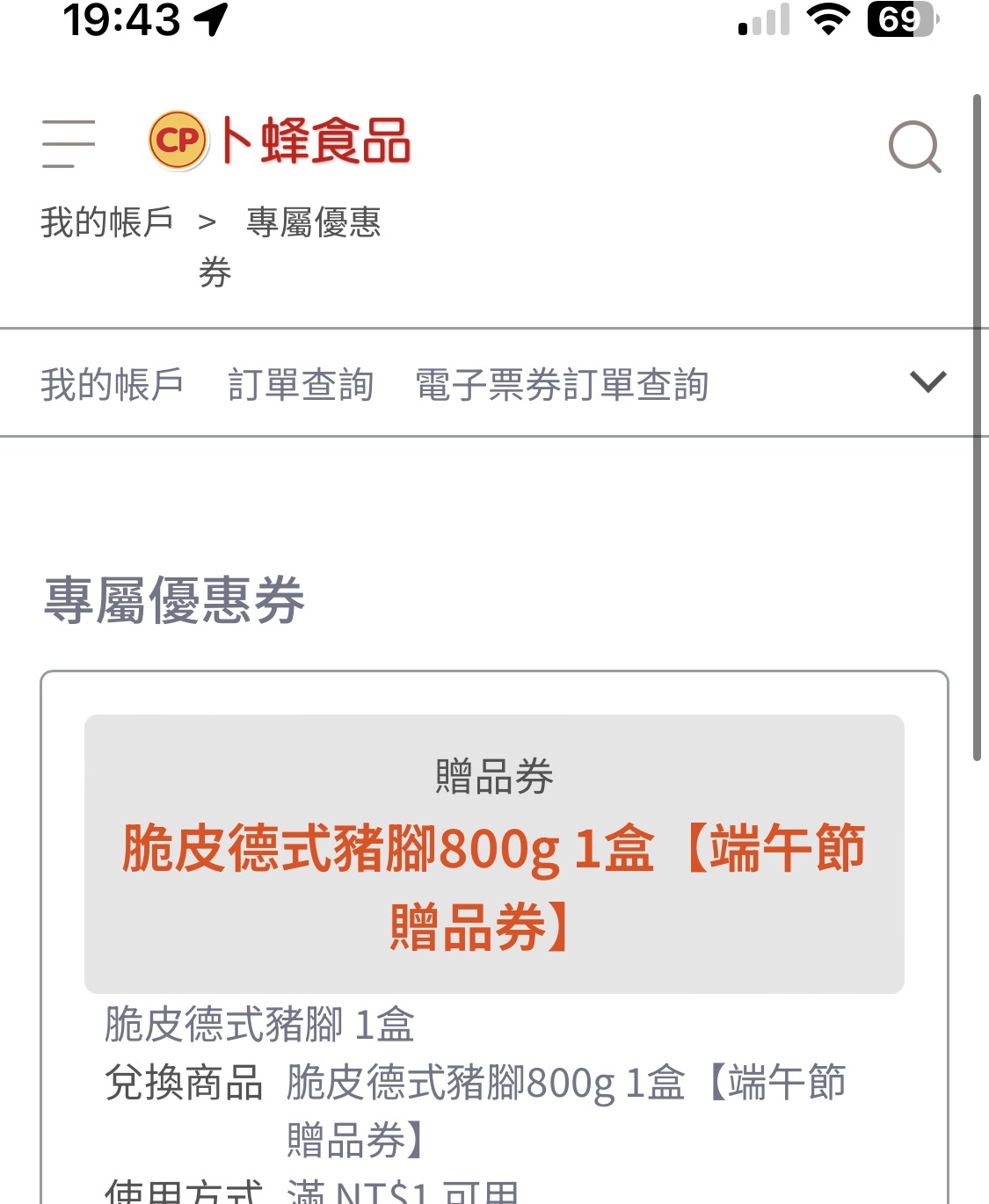Screen dimensions: 989x1204
Task: Open 電子票券訂單查詢 tab
Action: [x=562, y=385]
